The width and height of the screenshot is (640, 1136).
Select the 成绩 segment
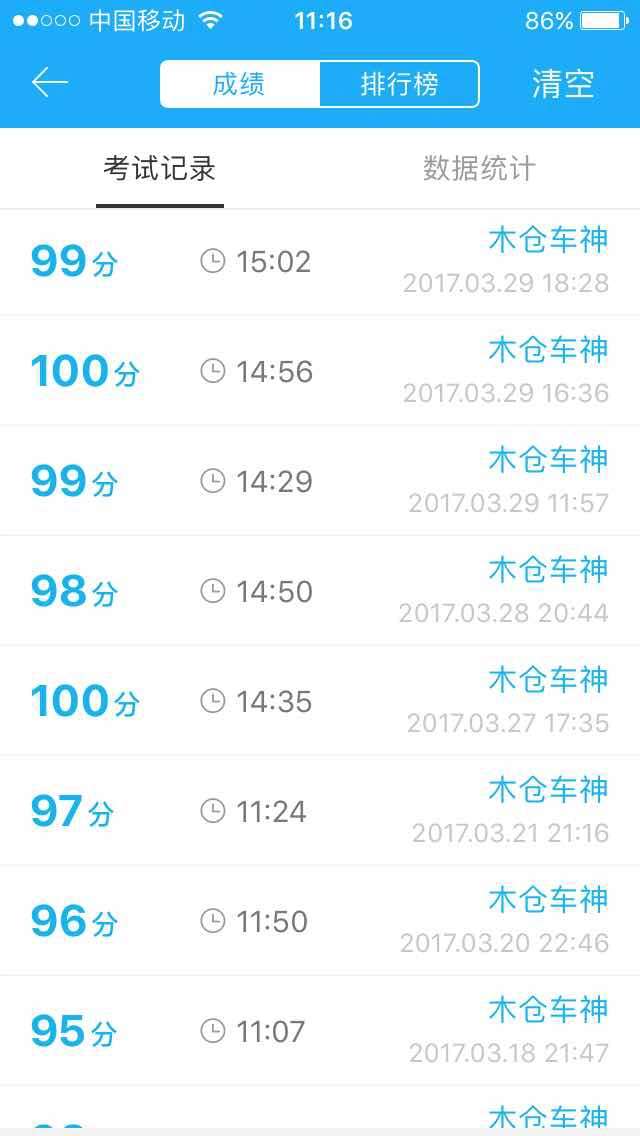point(240,84)
